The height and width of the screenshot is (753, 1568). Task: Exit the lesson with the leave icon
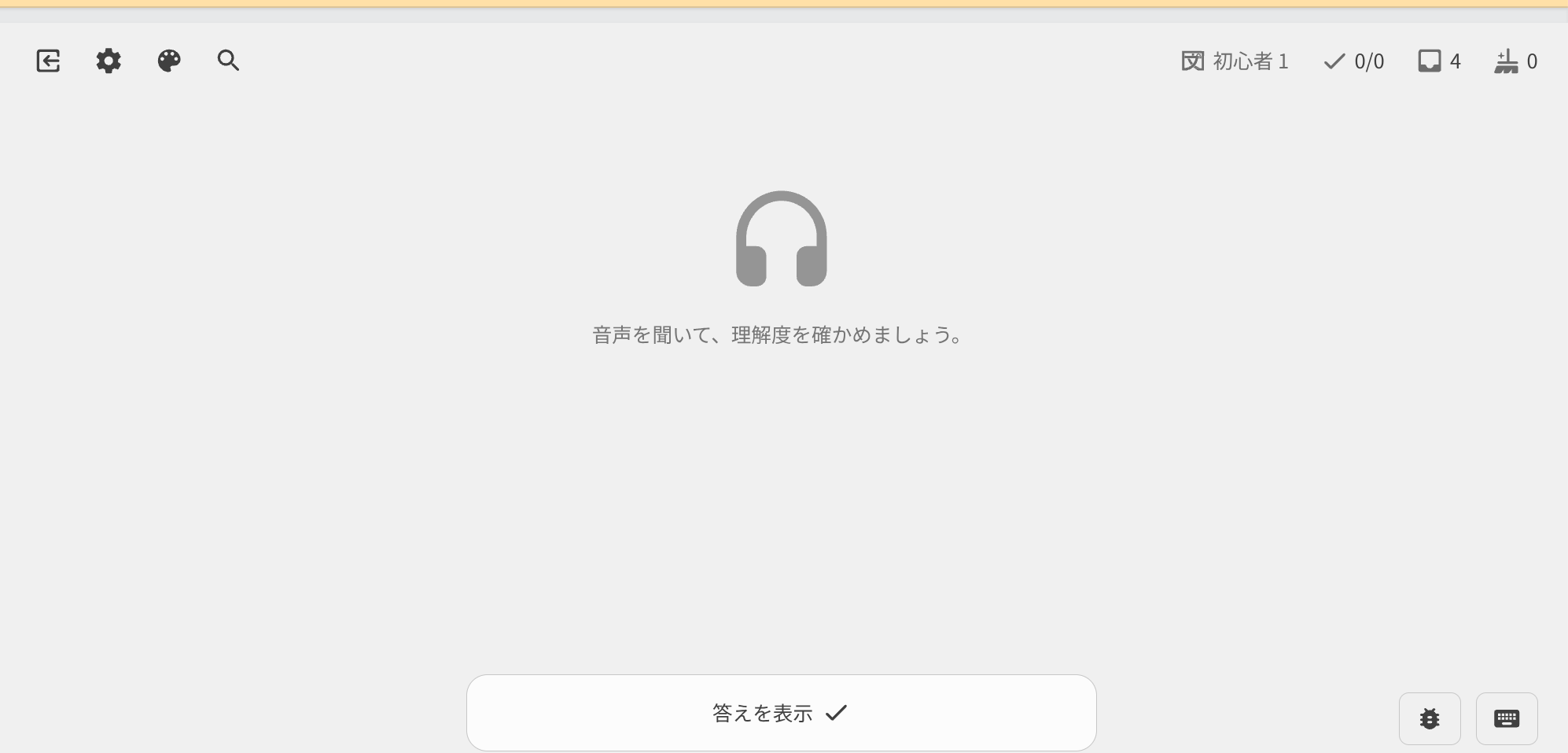click(x=48, y=61)
